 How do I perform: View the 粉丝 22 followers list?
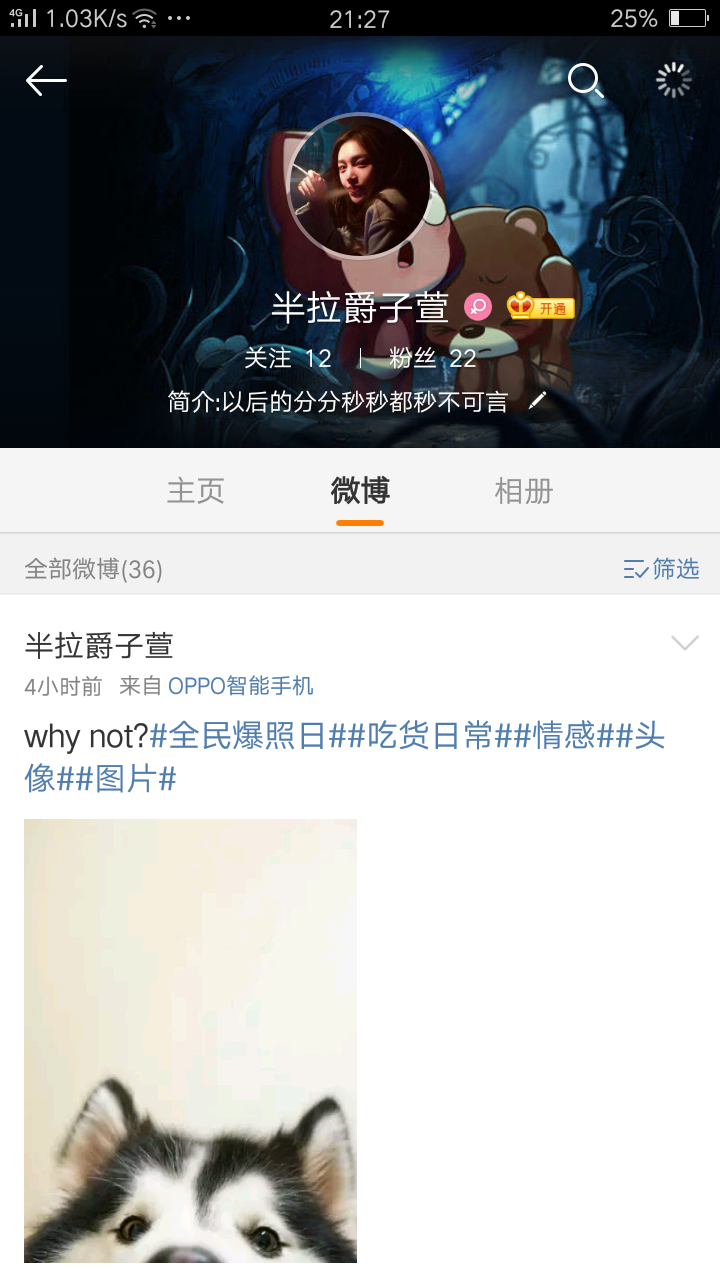[432, 358]
